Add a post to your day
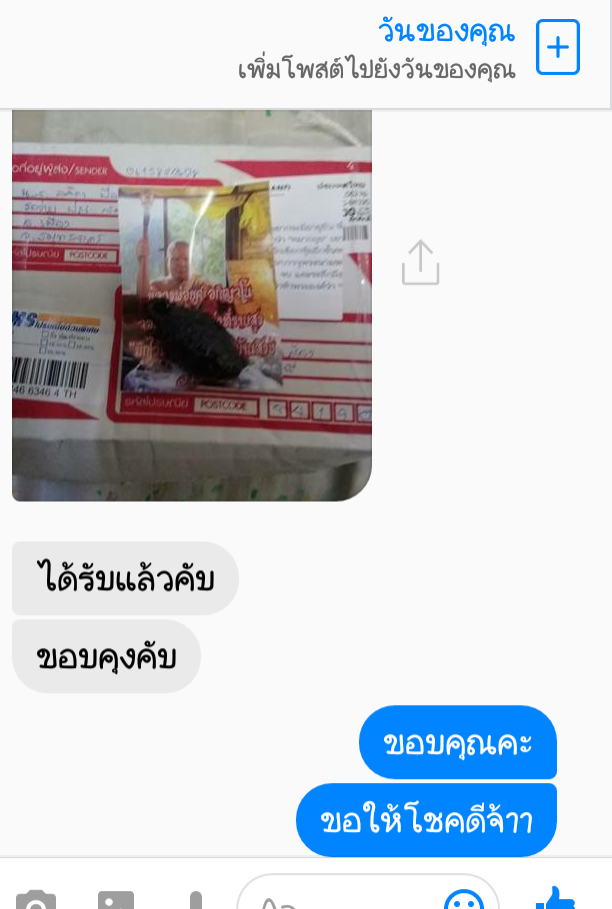 coord(557,47)
